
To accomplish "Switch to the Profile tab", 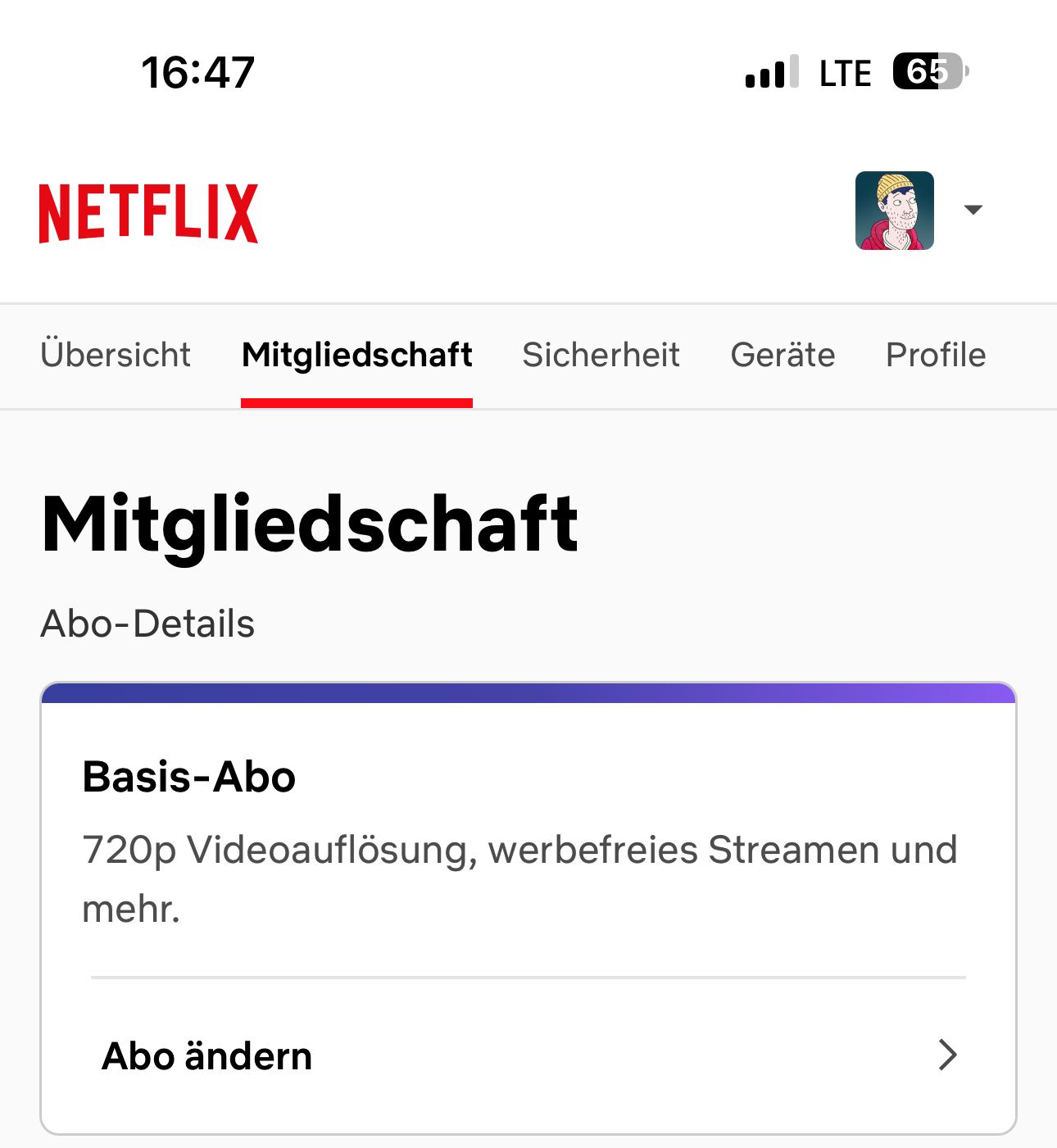I will click(x=936, y=356).
